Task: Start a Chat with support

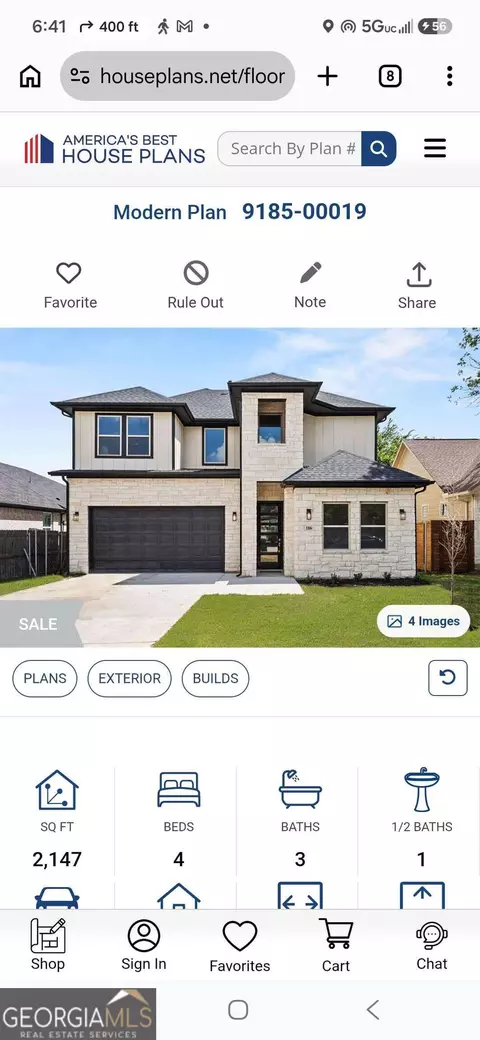Action: pos(432,946)
